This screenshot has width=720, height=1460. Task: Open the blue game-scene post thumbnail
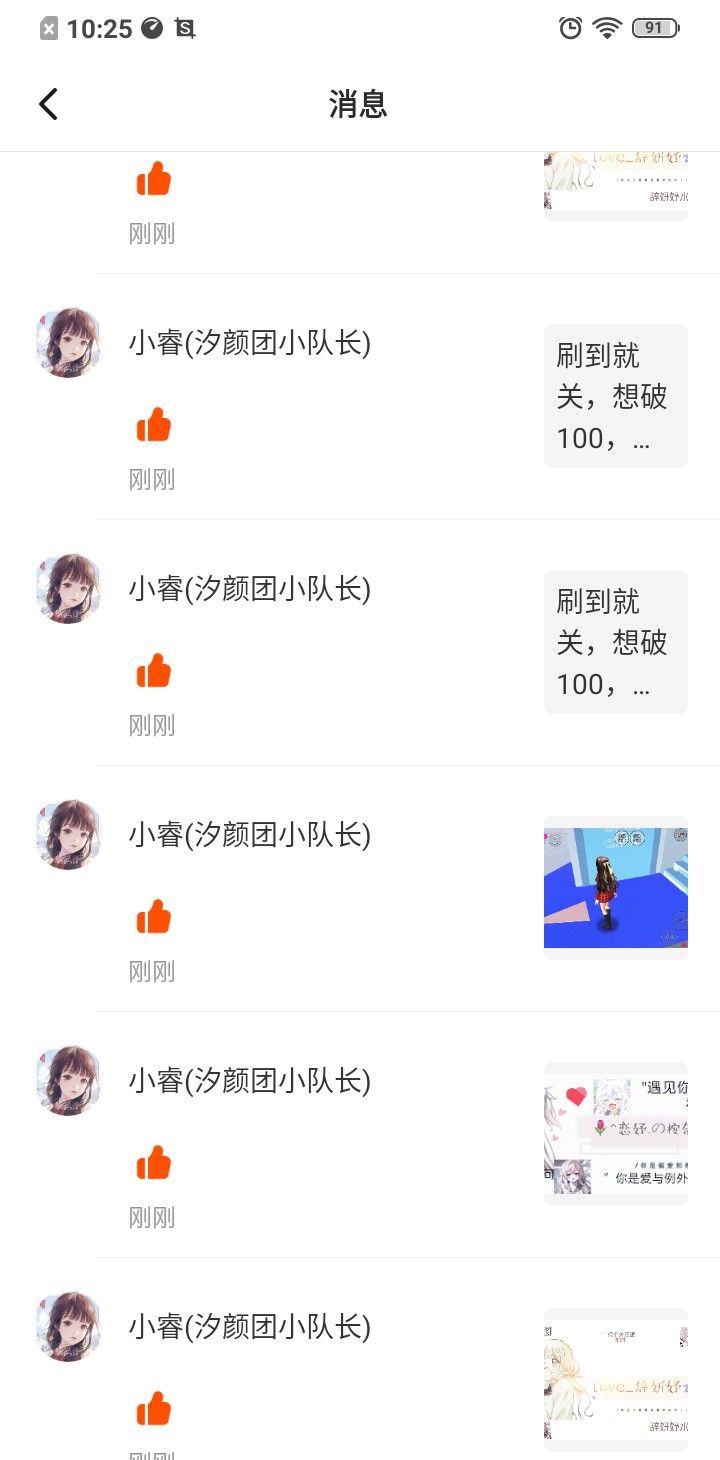[x=615, y=888]
